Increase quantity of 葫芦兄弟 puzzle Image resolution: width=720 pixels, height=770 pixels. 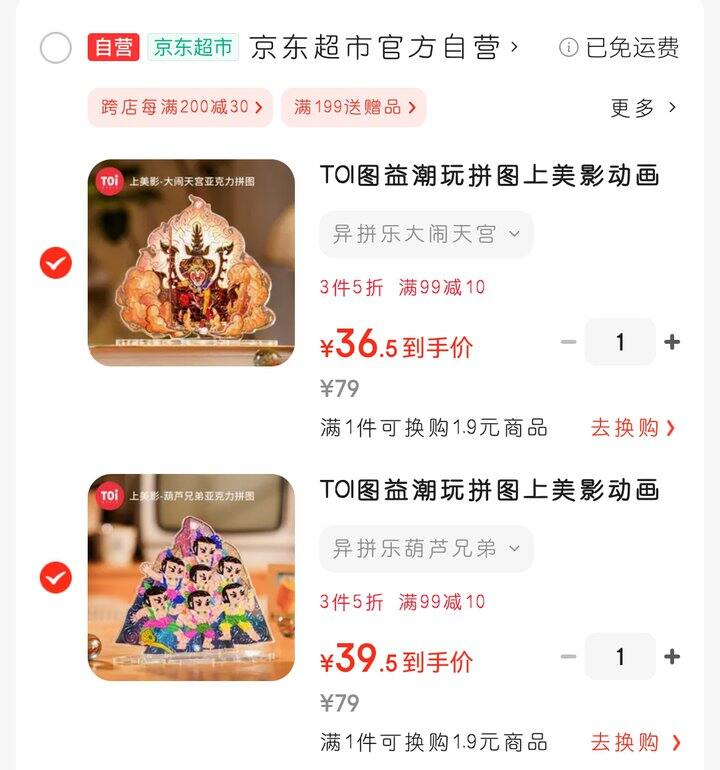pyautogui.click(x=672, y=657)
